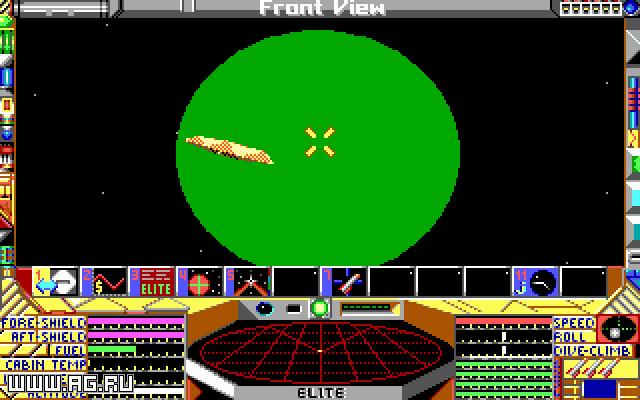
Task: Select icon 1 with the planet and arrow
Action: point(57,282)
